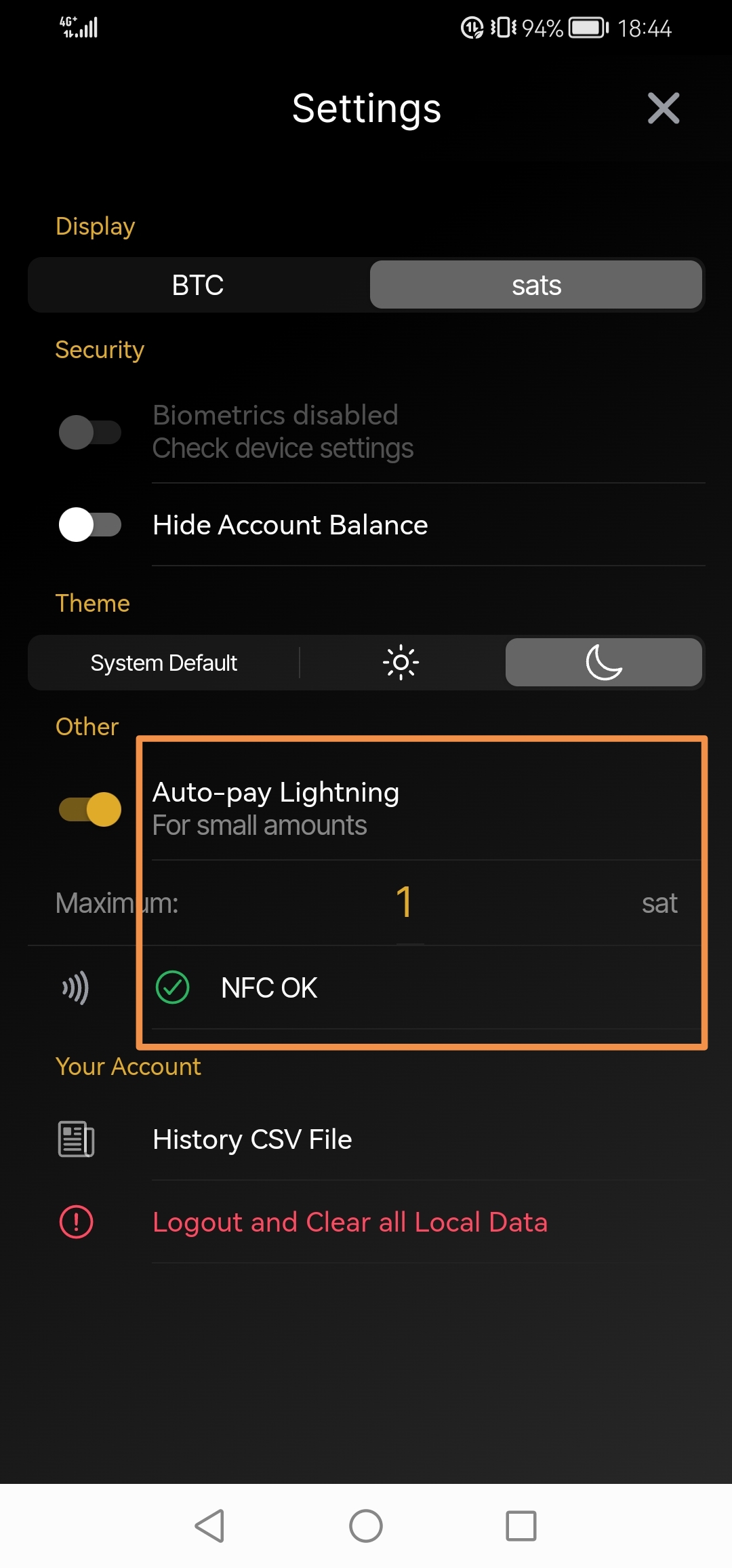
Task: Open History CSV File
Action: tap(252, 1139)
